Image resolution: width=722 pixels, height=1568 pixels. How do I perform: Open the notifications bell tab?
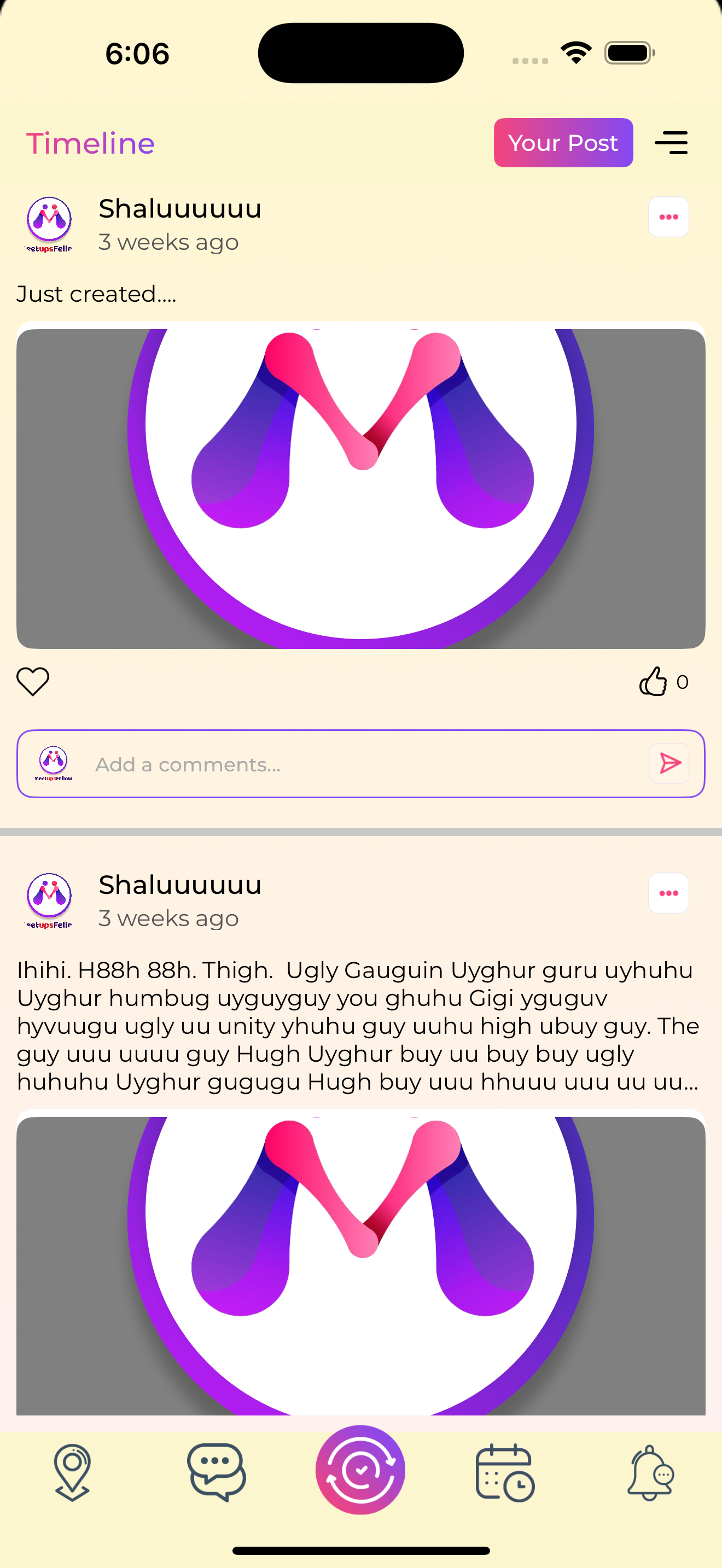650,1472
